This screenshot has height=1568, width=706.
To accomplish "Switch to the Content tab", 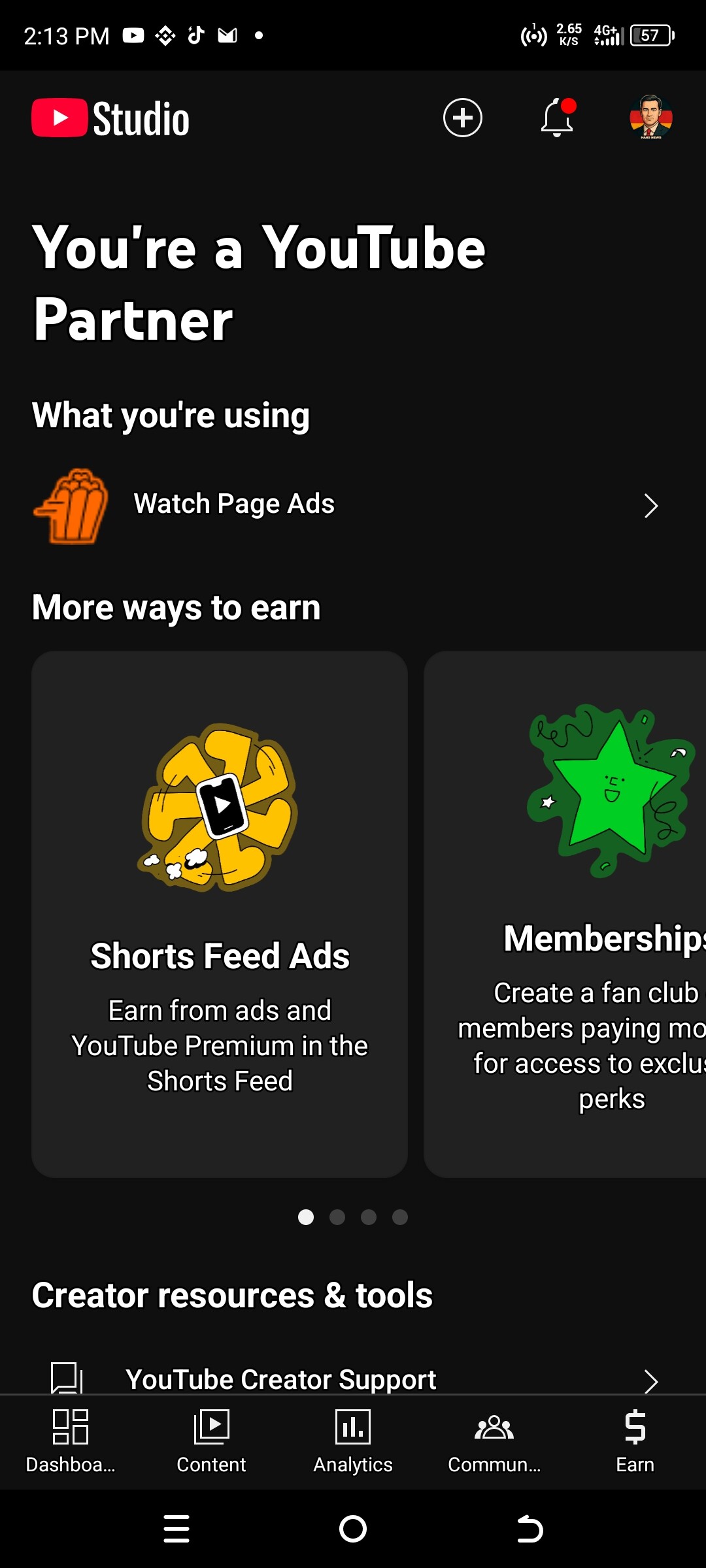I will pyautogui.click(x=211, y=1440).
